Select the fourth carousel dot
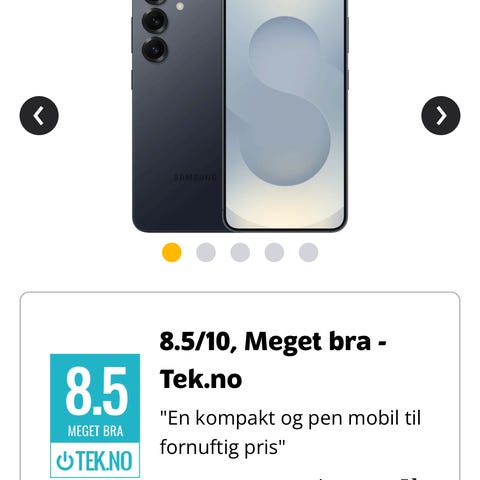The height and width of the screenshot is (480, 480). click(x=274, y=252)
